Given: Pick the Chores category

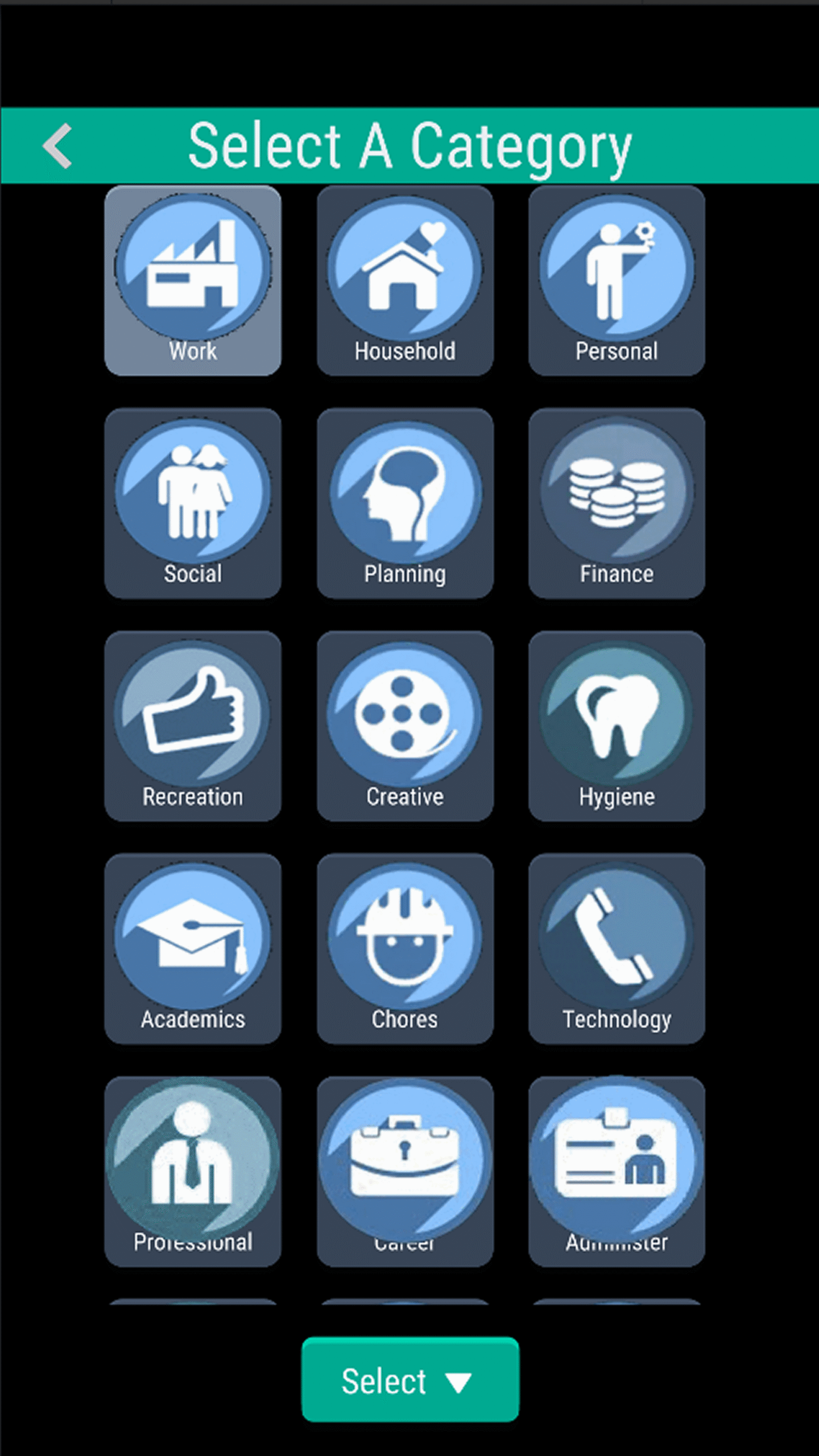Looking at the screenshot, I should [405, 949].
